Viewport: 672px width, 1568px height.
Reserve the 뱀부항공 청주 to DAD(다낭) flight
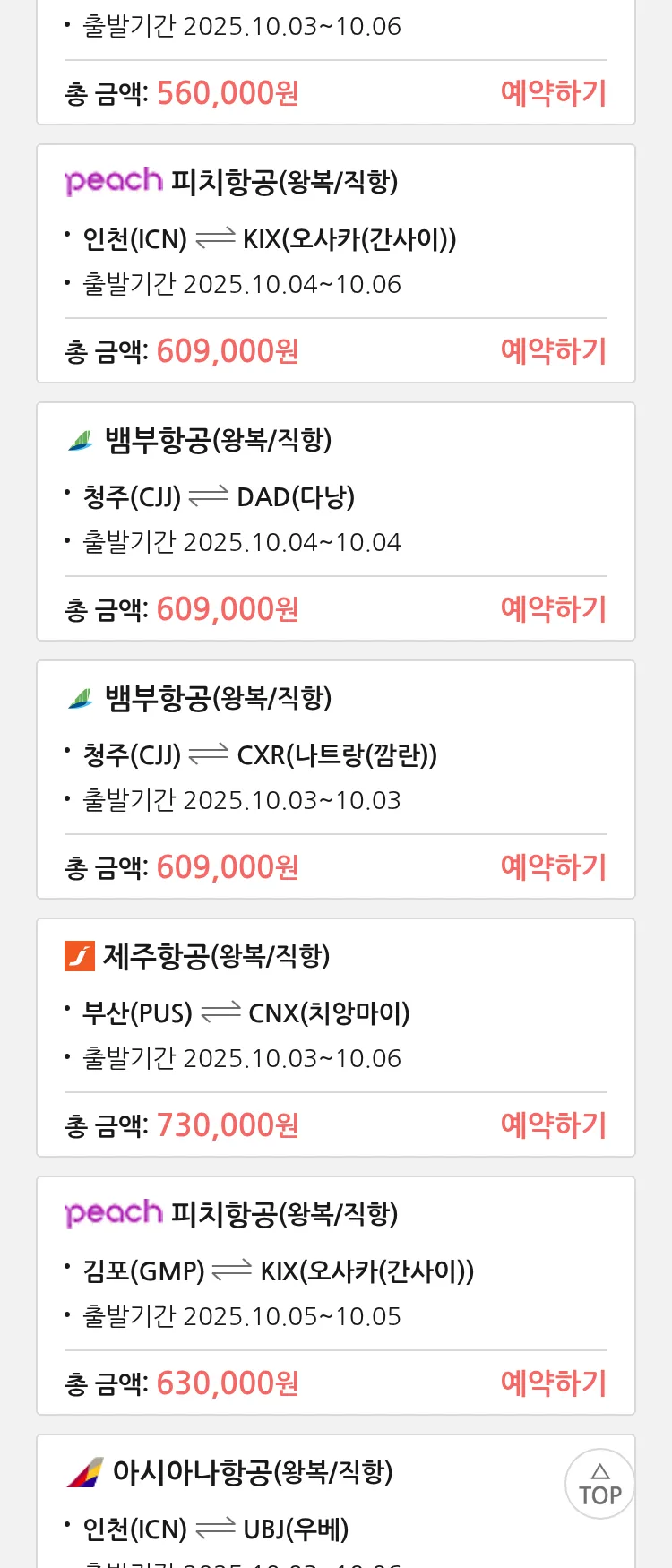pyautogui.click(x=553, y=609)
